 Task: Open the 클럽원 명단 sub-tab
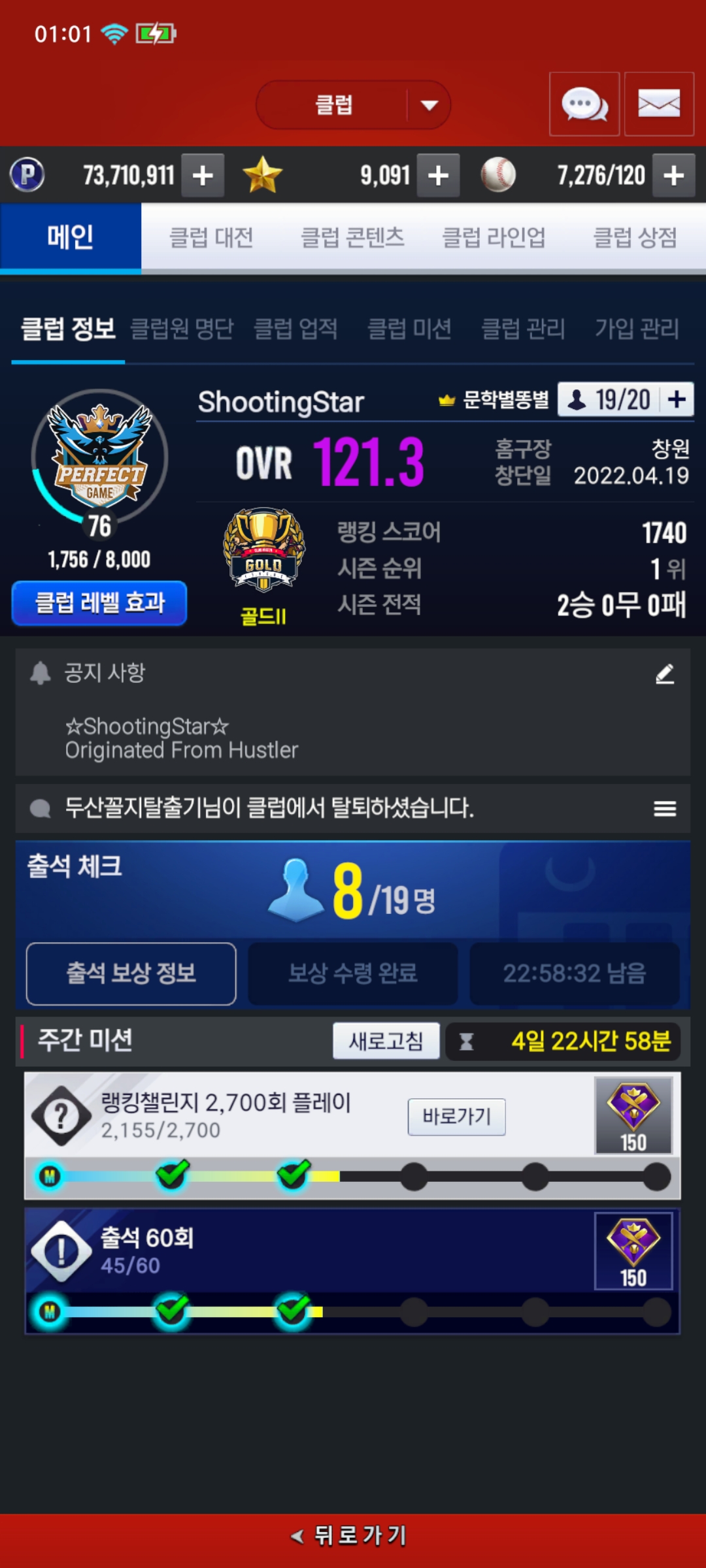[182, 329]
